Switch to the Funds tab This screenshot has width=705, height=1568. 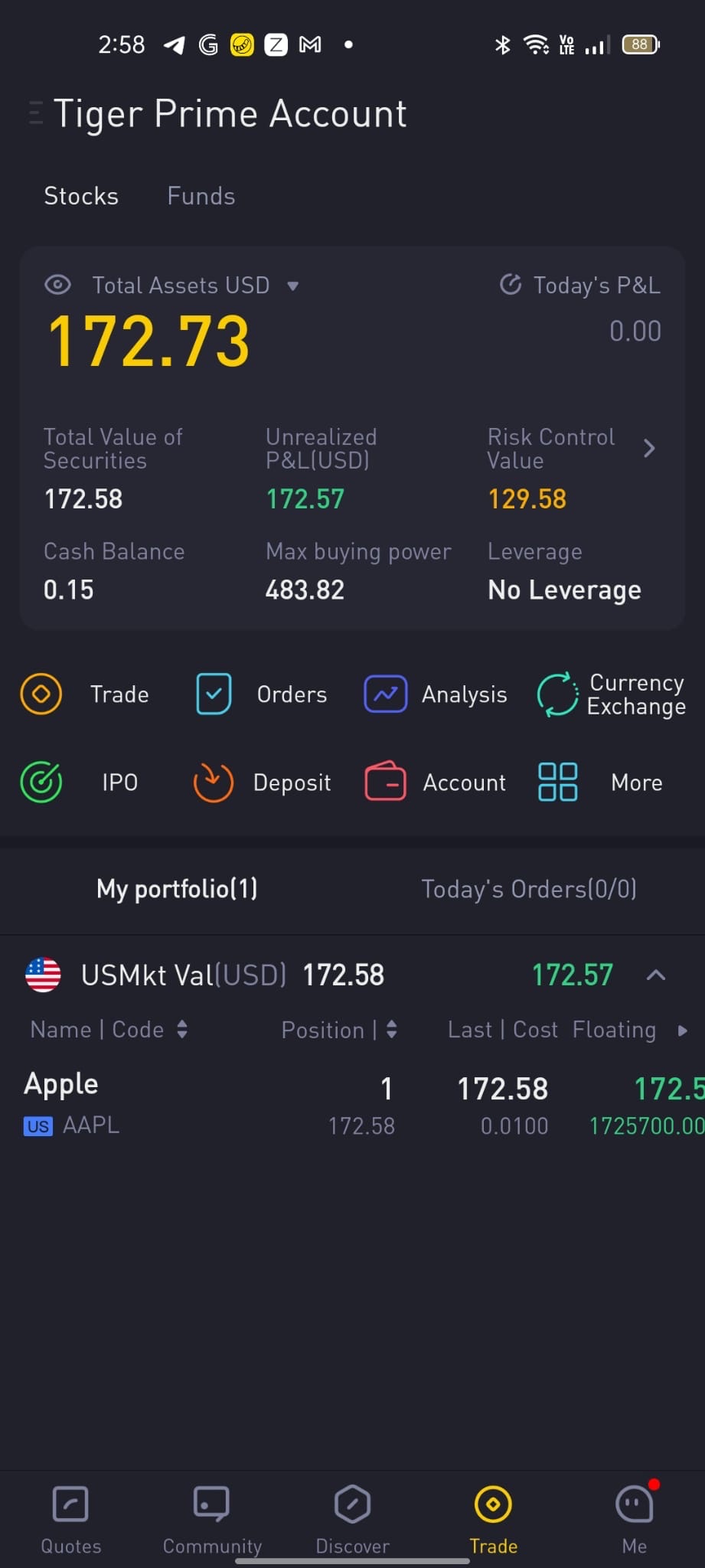tap(201, 196)
